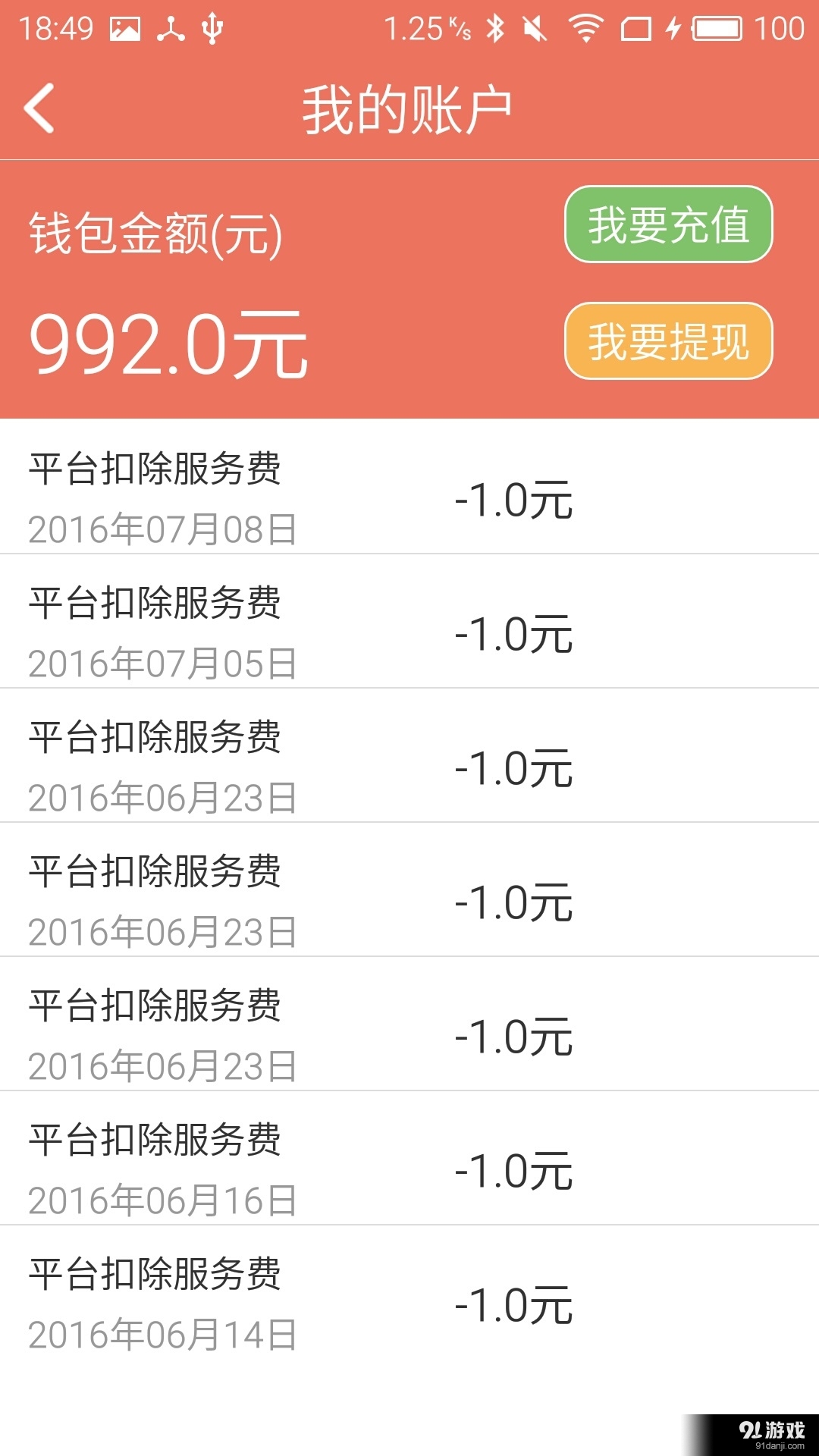Select the 2016年07月05日 service fee entry
The width and height of the screenshot is (819, 1456).
[303, 623]
